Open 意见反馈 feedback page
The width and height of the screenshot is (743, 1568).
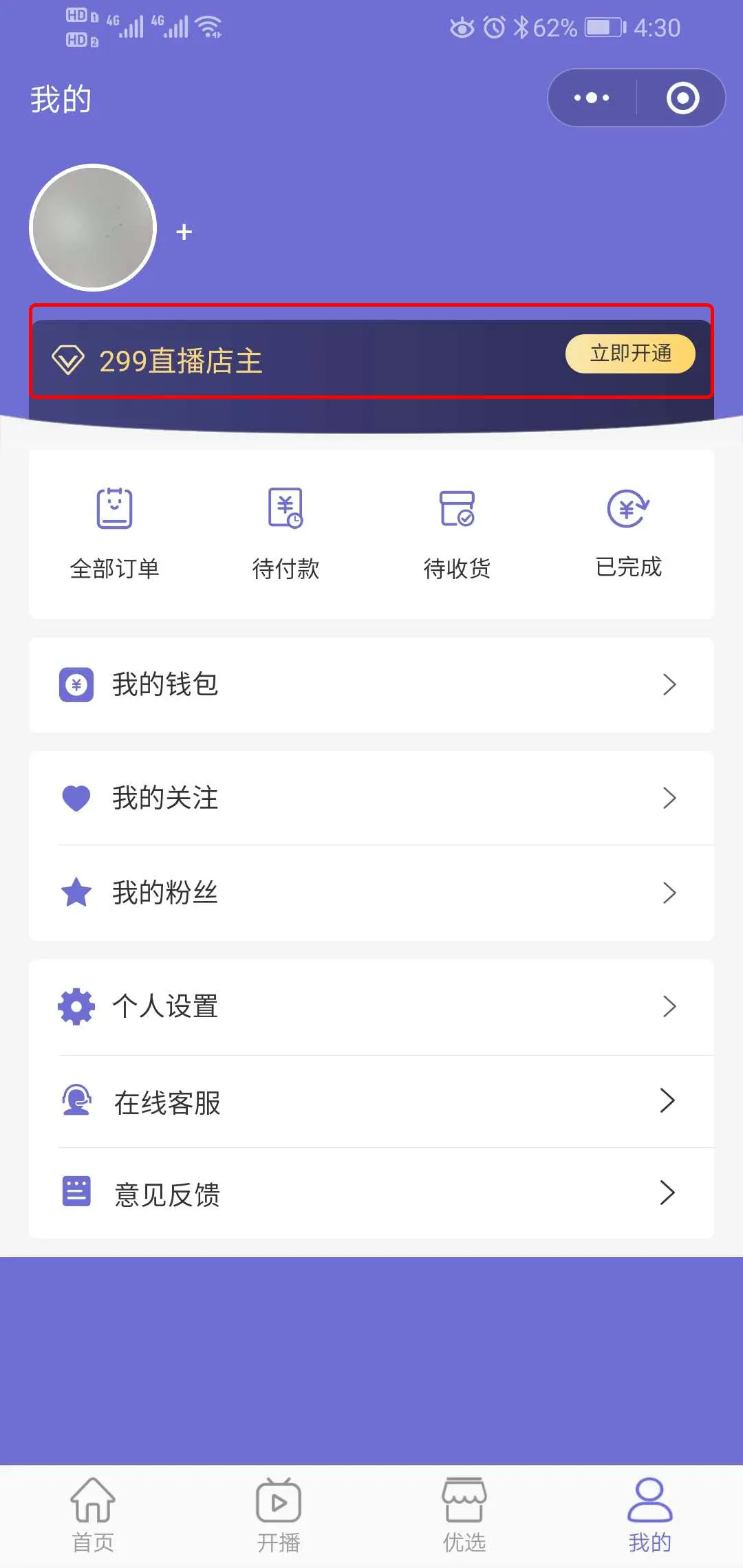pos(371,1193)
